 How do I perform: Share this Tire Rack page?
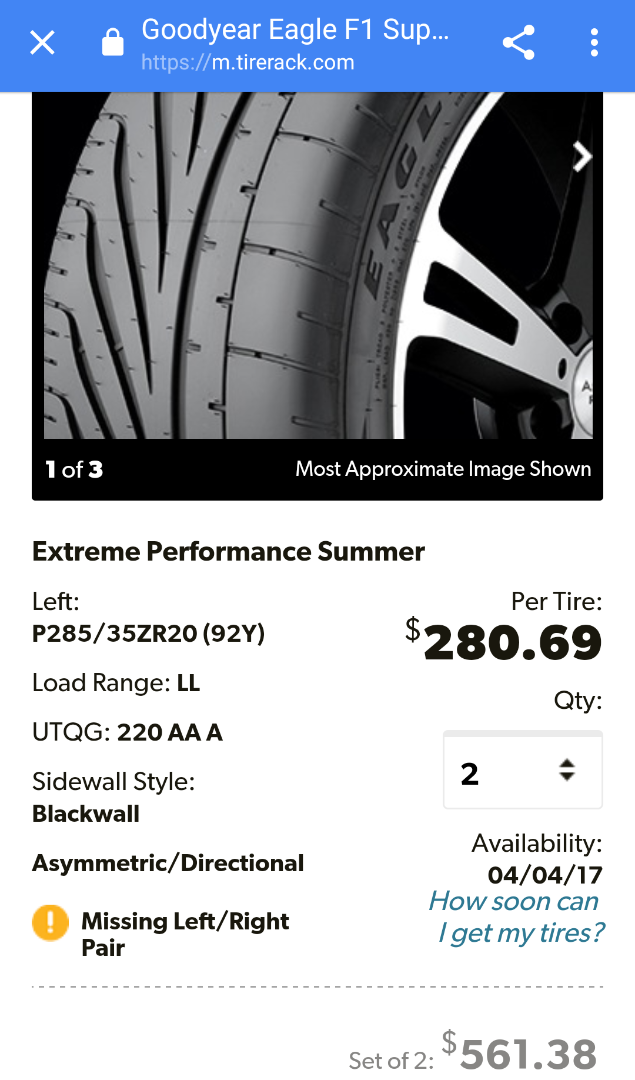pos(518,43)
